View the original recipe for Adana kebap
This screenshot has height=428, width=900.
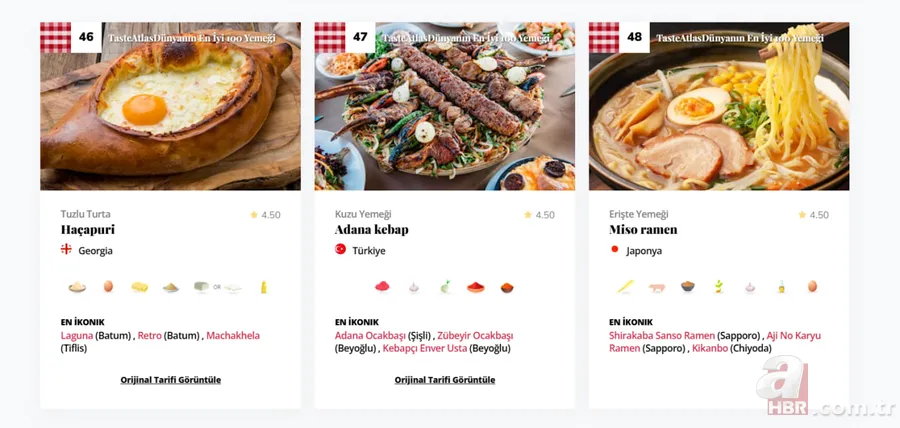[x=444, y=380]
